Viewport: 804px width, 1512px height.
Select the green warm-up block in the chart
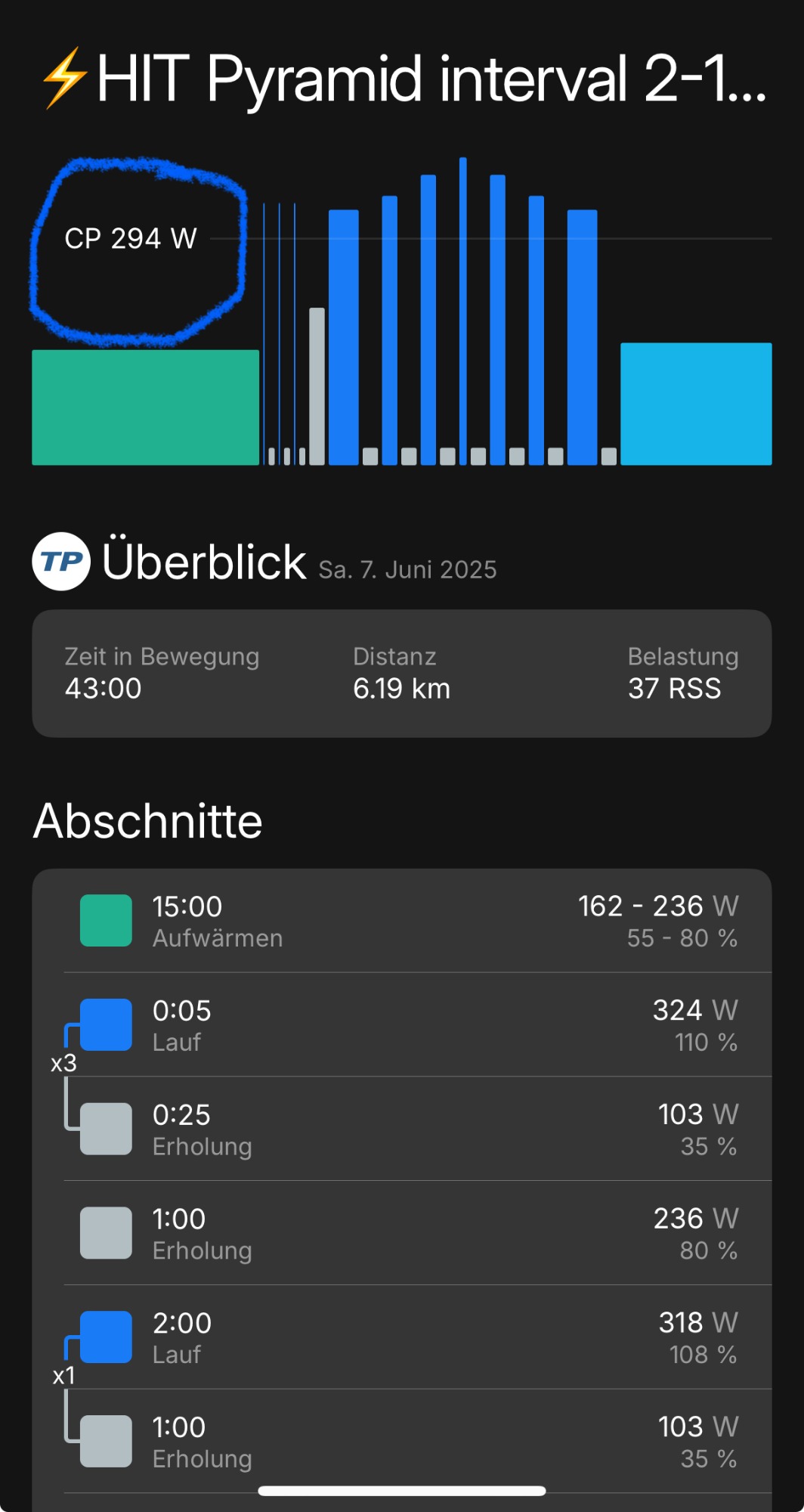pyautogui.click(x=145, y=407)
